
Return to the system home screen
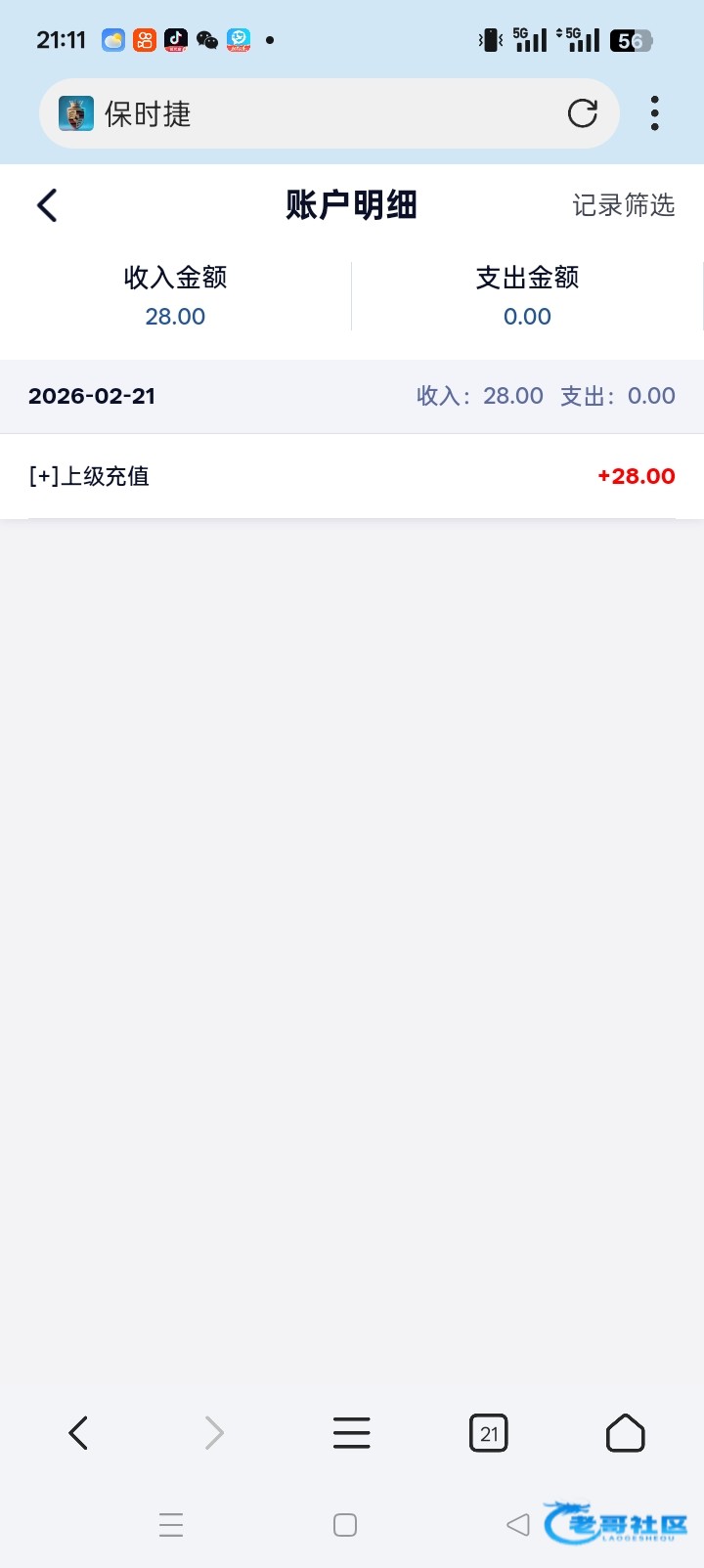[345, 1525]
